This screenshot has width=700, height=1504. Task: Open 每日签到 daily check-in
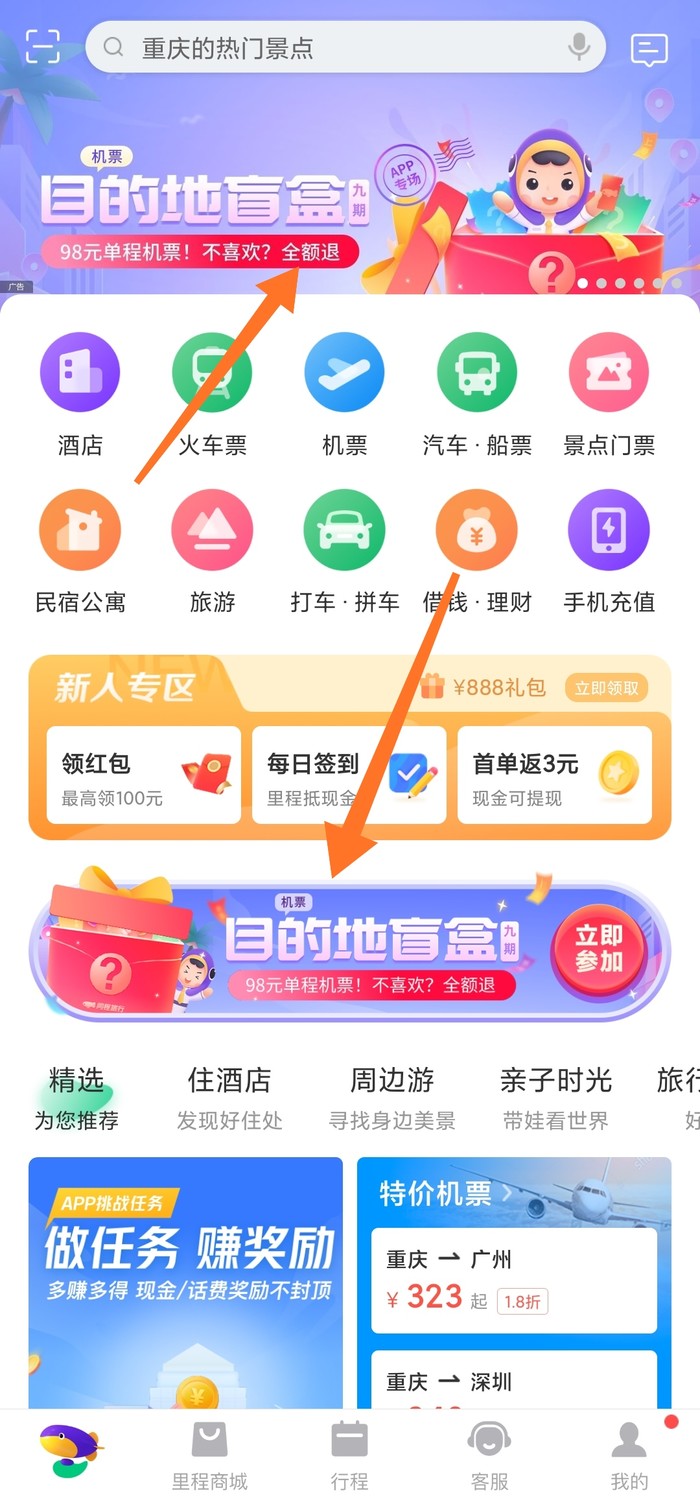pyautogui.click(x=349, y=776)
